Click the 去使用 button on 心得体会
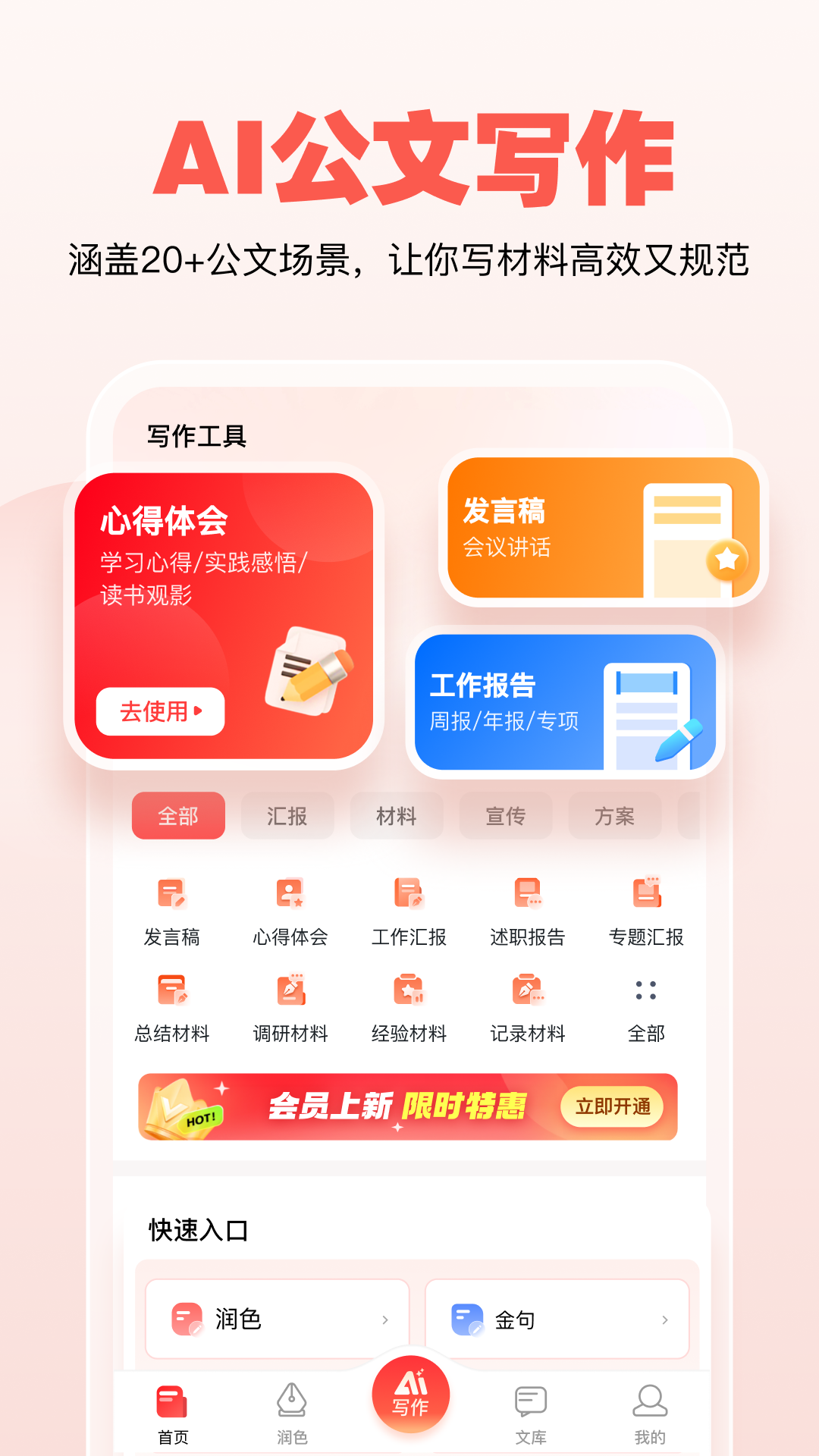Viewport: 819px width, 1456px height. tap(158, 711)
